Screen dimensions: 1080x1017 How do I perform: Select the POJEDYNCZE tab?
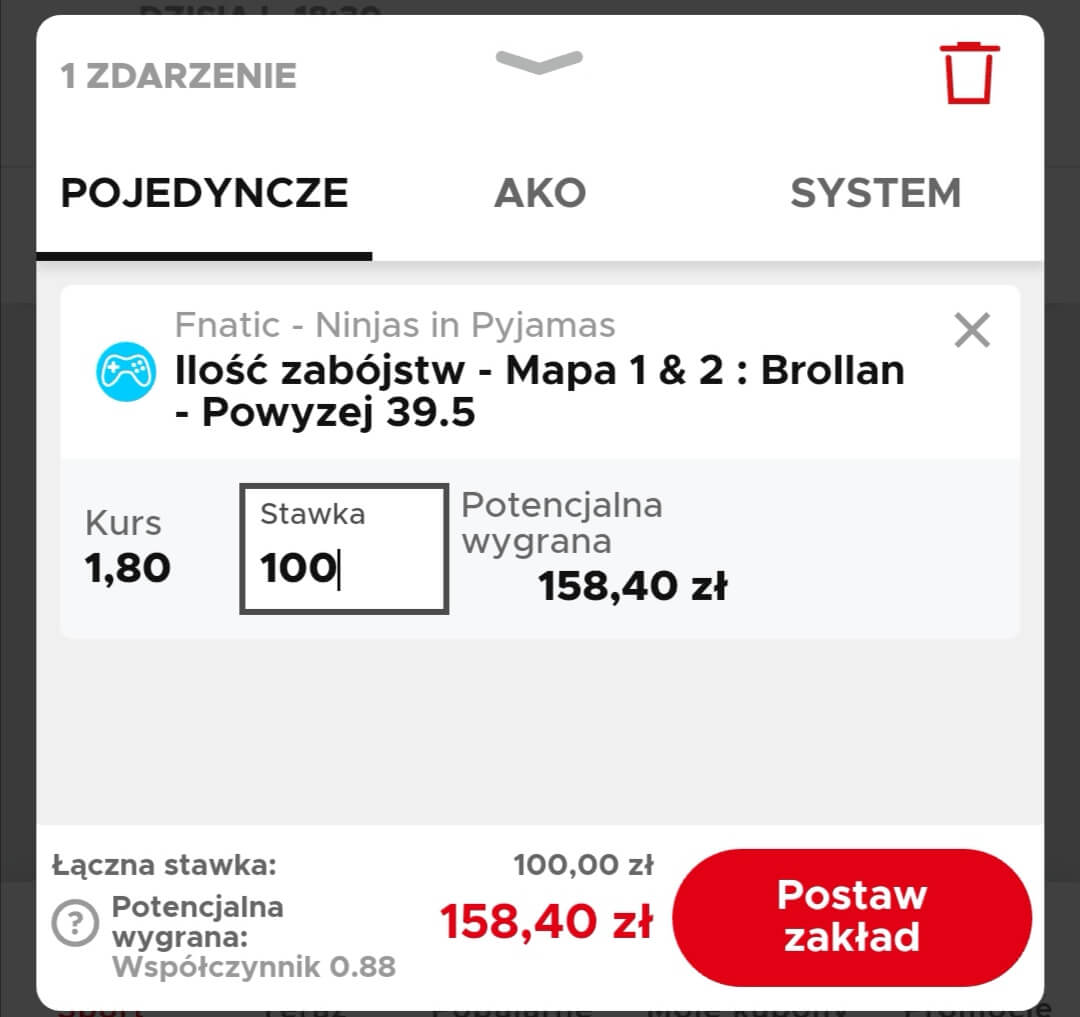point(204,193)
